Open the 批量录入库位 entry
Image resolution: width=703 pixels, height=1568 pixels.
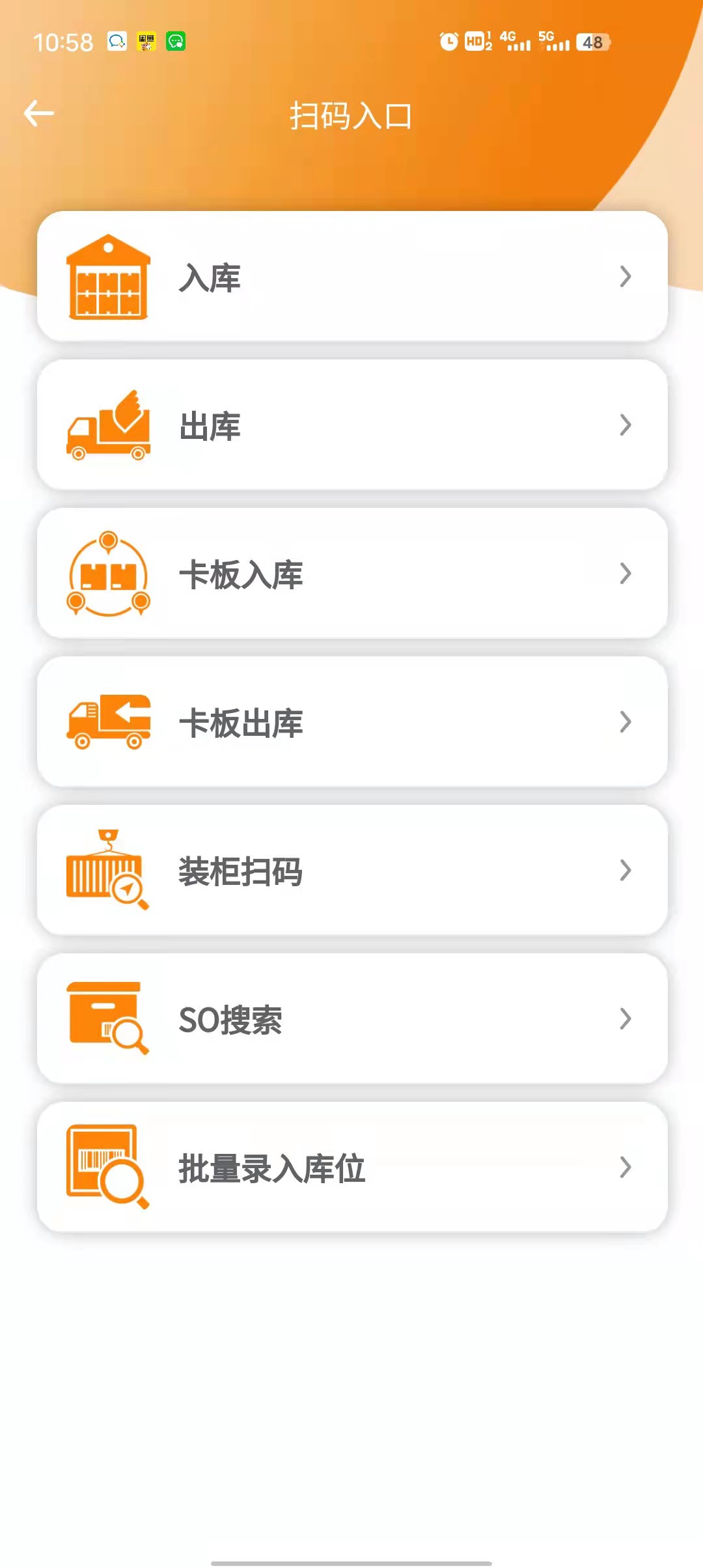[351, 1168]
